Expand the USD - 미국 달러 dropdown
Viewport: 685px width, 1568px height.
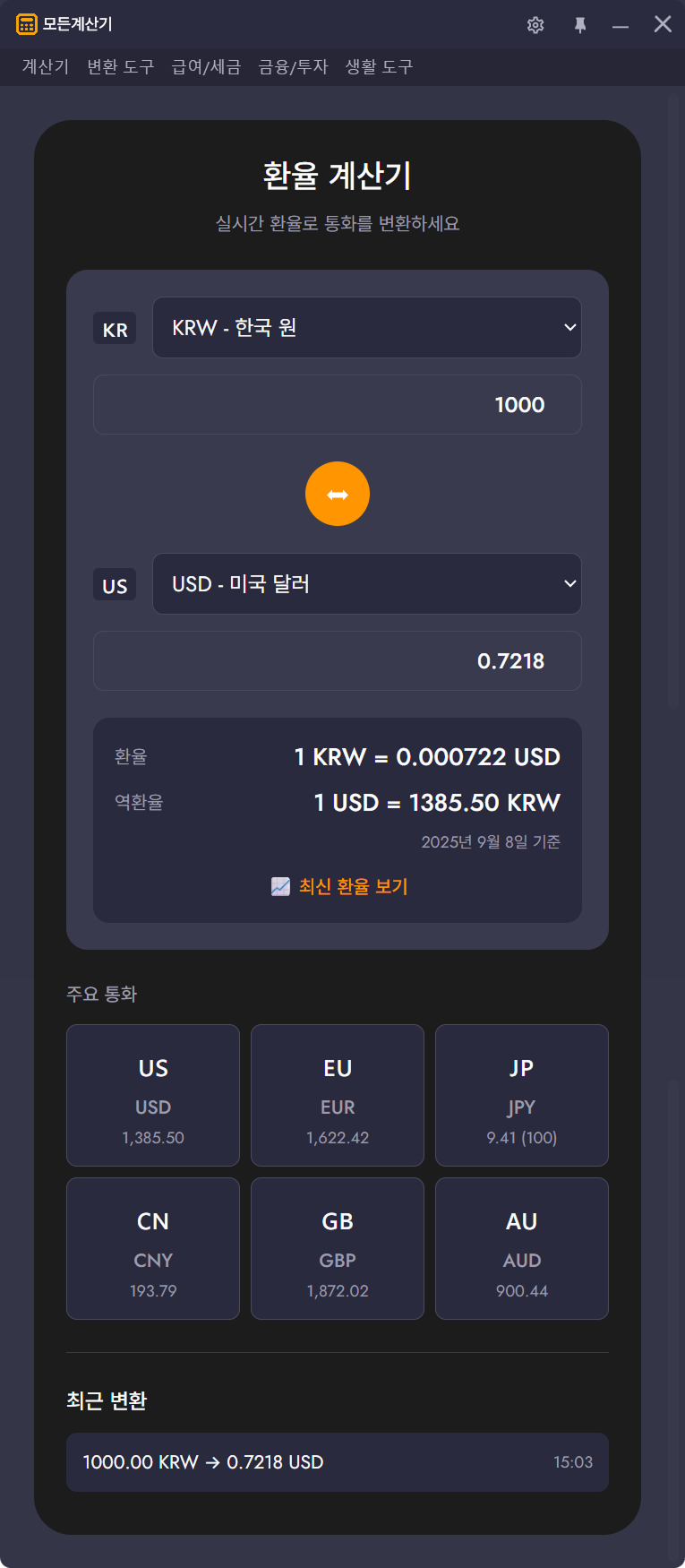(x=366, y=584)
